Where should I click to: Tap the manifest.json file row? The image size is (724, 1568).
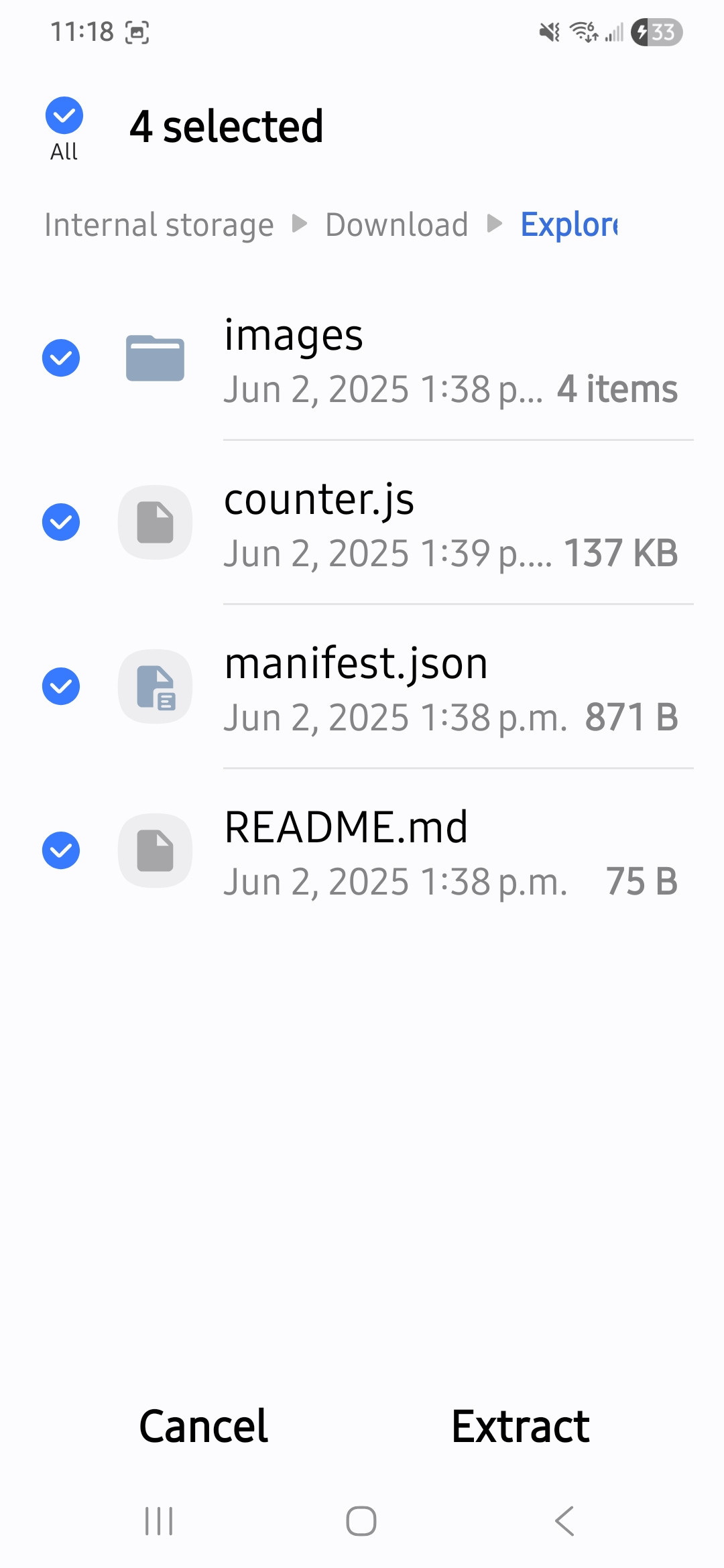pos(449,689)
